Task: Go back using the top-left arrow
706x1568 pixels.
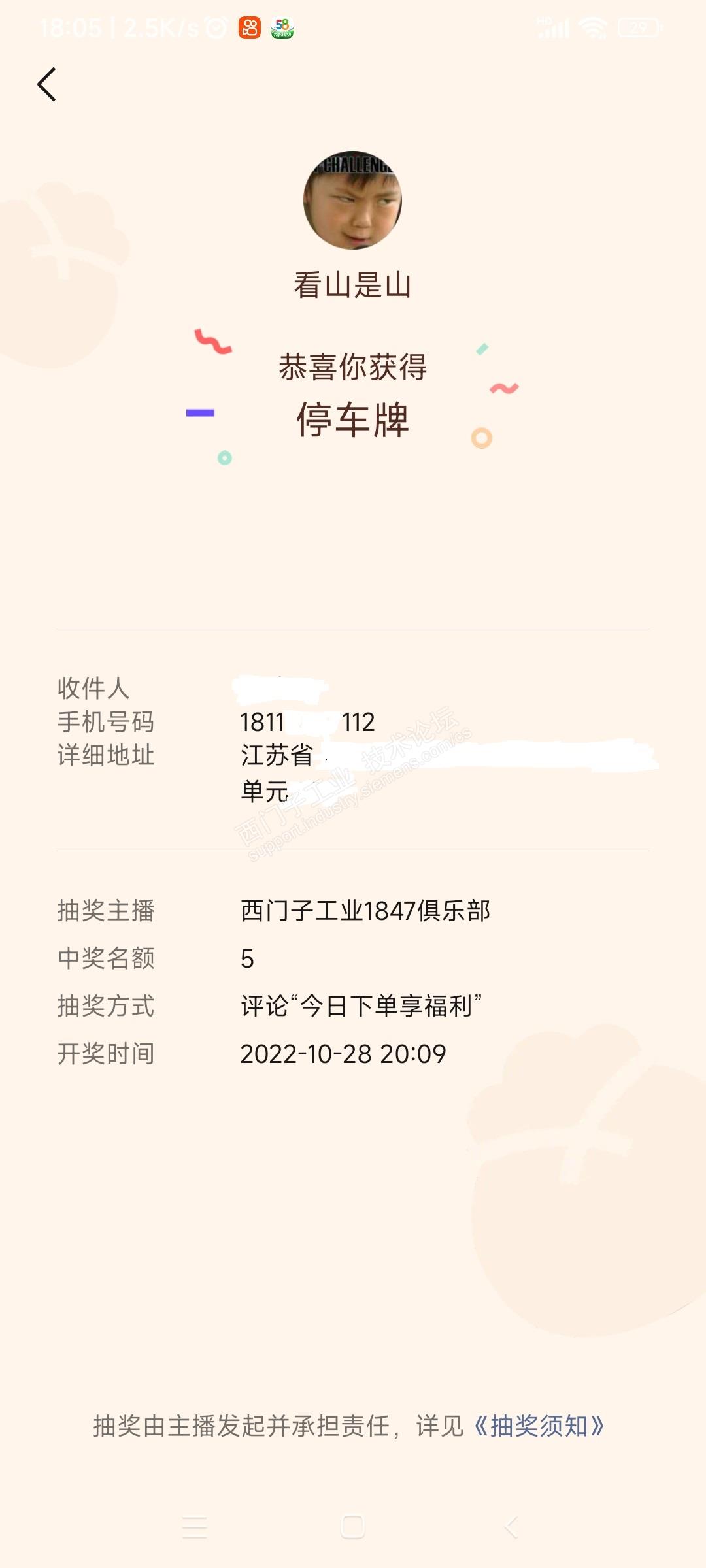Action: pyautogui.click(x=47, y=84)
